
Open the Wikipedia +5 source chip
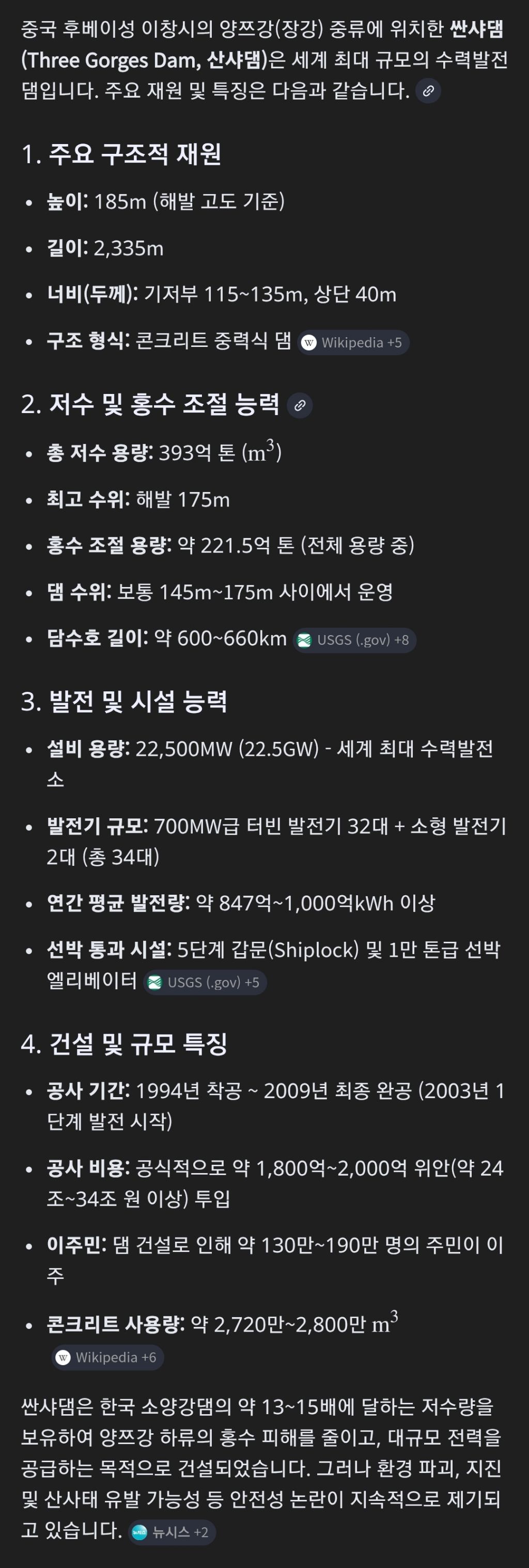(x=353, y=343)
